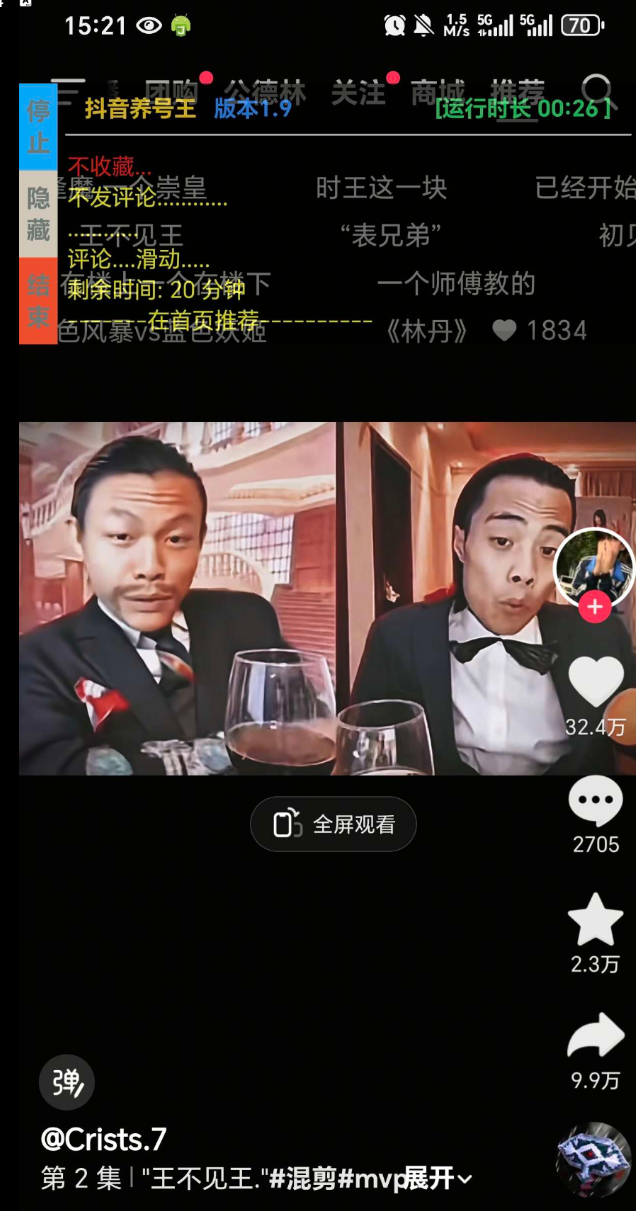Like this video with the heart icon
This screenshot has width=636, height=1211.
pos(596,682)
